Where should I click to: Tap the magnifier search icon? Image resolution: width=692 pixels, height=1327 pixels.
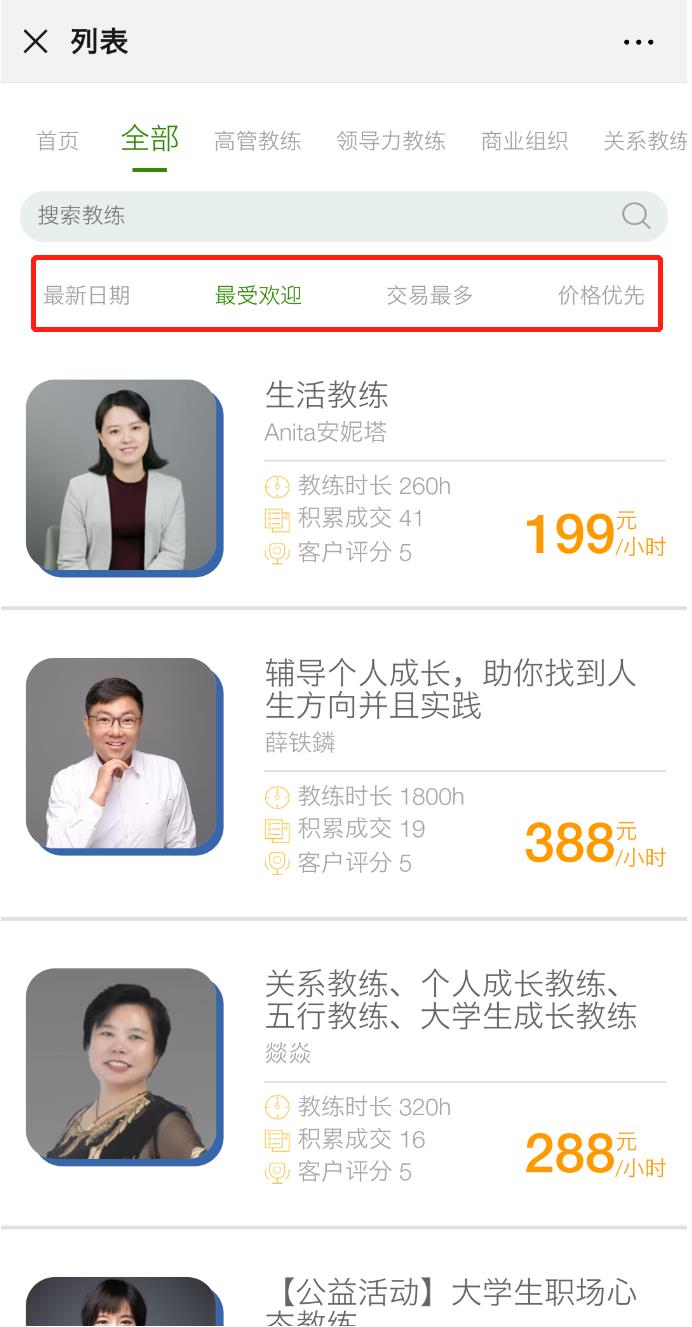636,216
